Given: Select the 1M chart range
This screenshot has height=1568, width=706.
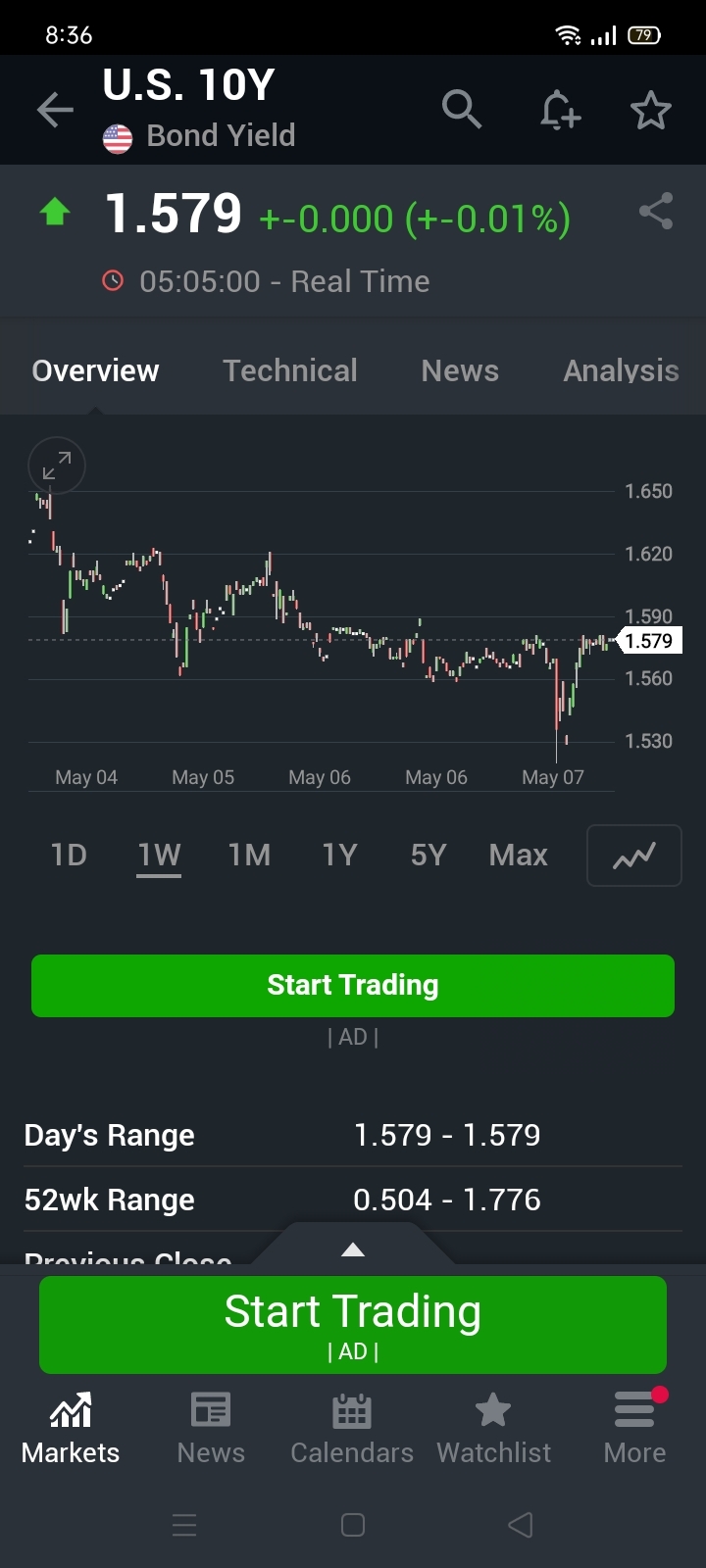Looking at the screenshot, I should (x=249, y=856).
